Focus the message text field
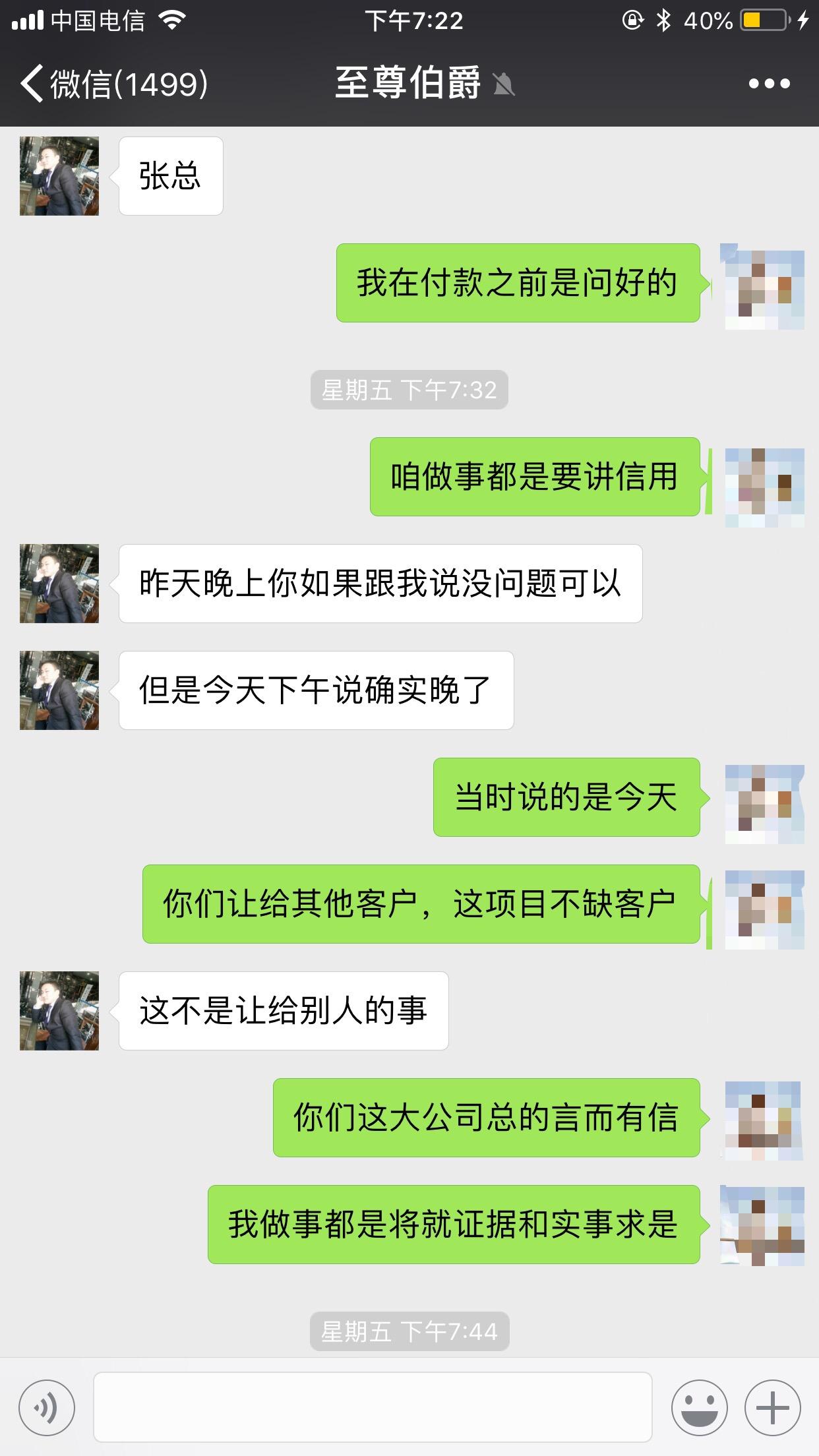The width and height of the screenshot is (819, 1456). 373,1407
